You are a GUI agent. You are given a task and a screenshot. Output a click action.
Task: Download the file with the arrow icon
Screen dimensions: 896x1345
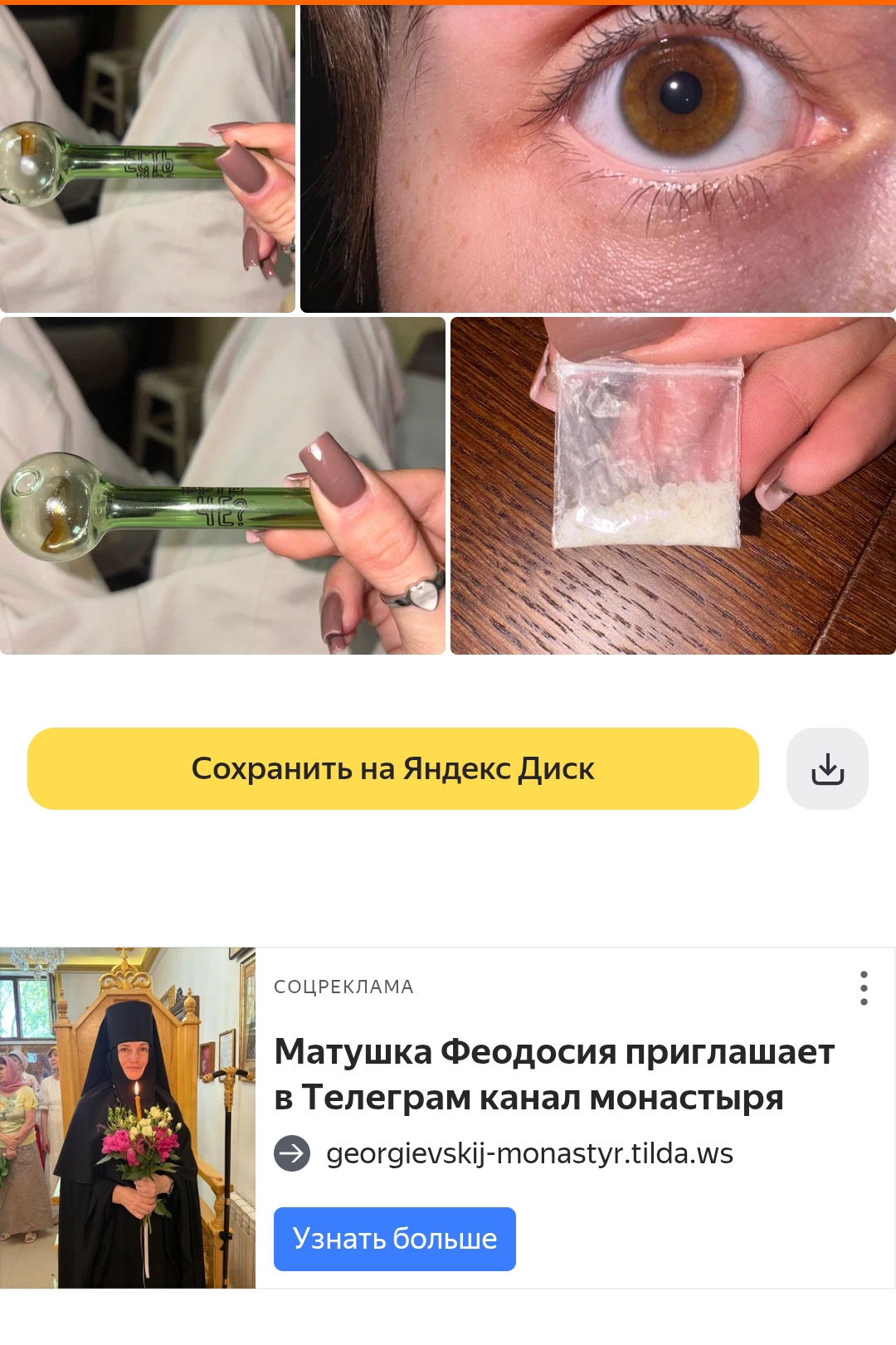tap(827, 769)
